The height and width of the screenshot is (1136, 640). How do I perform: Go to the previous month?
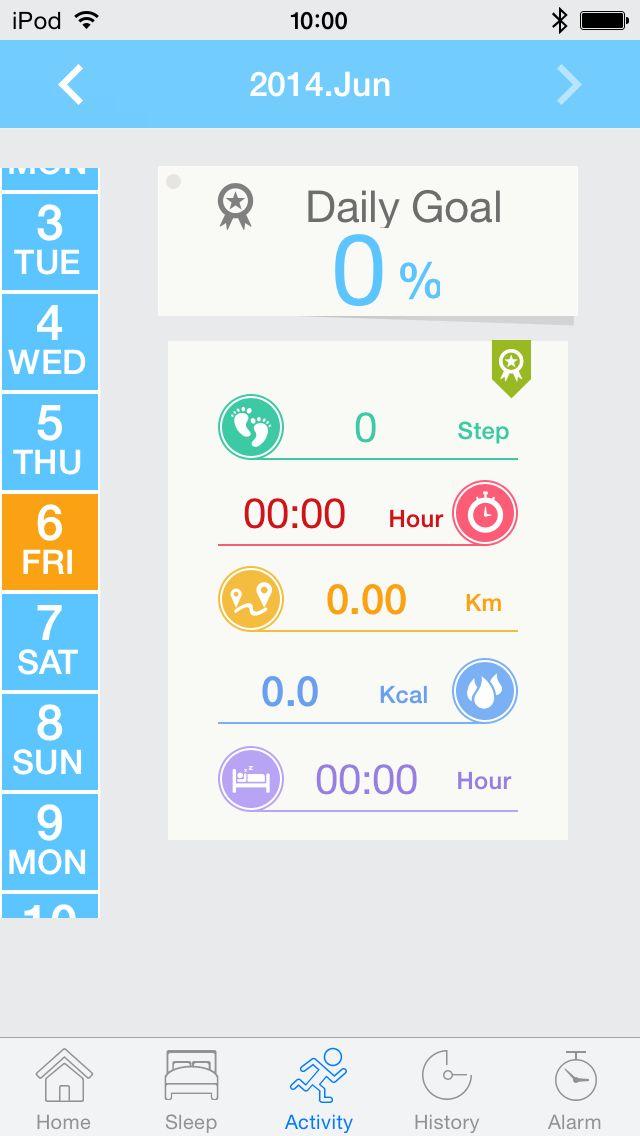tap(71, 85)
